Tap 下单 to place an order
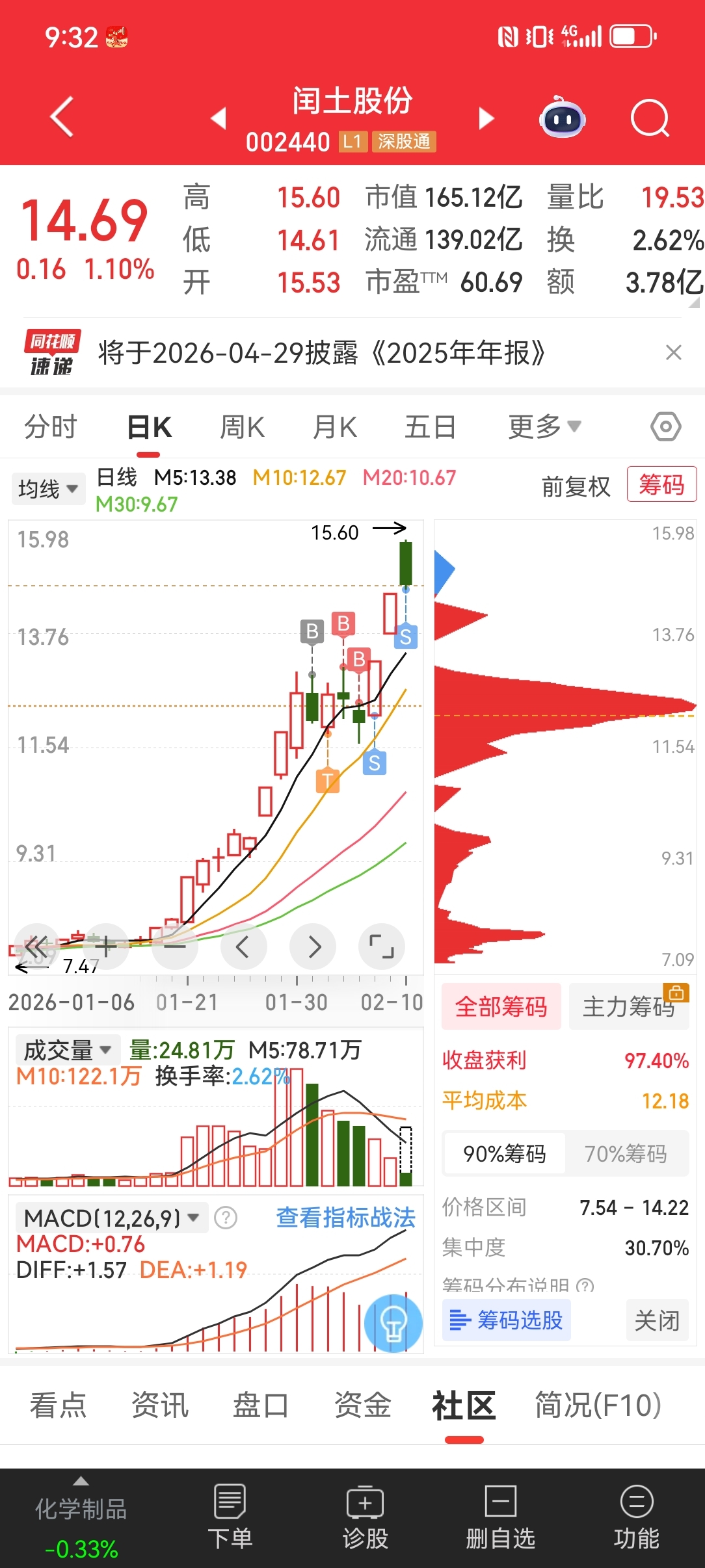This screenshot has width=705, height=1568. pos(230,1517)
